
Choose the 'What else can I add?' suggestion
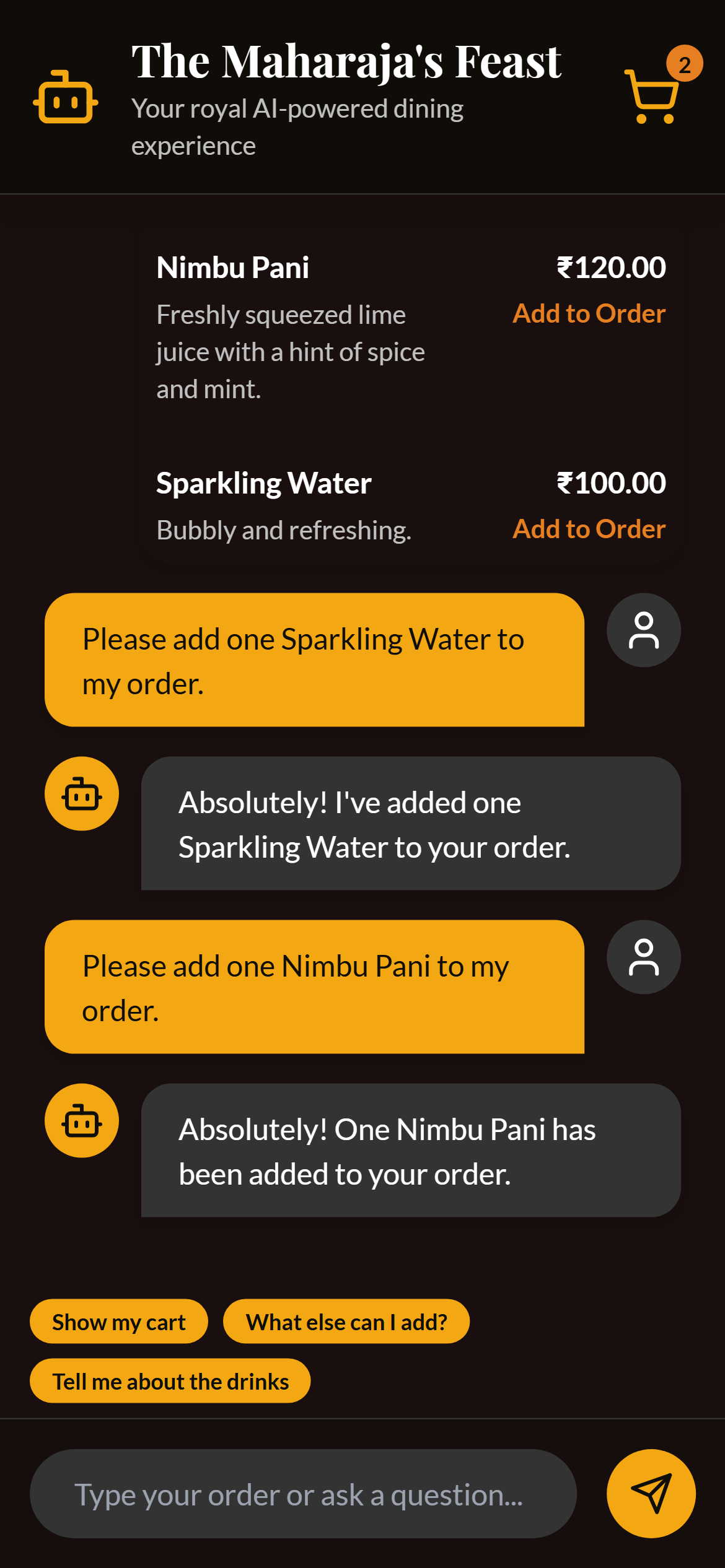346,1322
